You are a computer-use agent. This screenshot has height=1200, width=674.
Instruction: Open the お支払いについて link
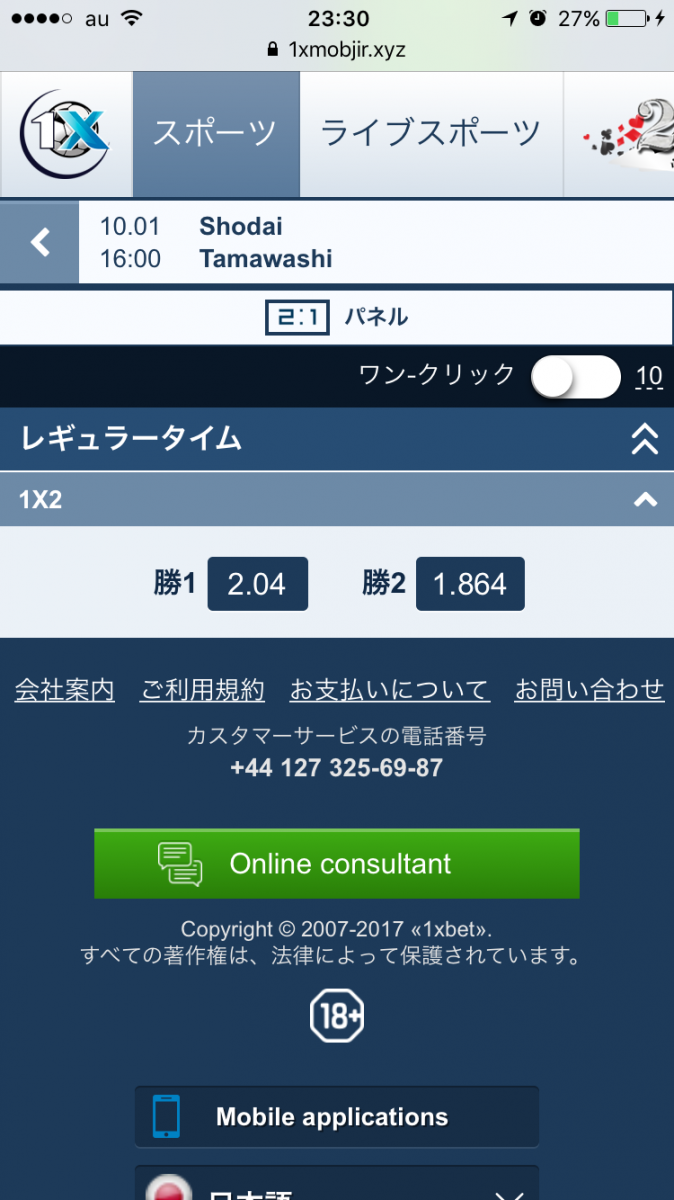389,690
